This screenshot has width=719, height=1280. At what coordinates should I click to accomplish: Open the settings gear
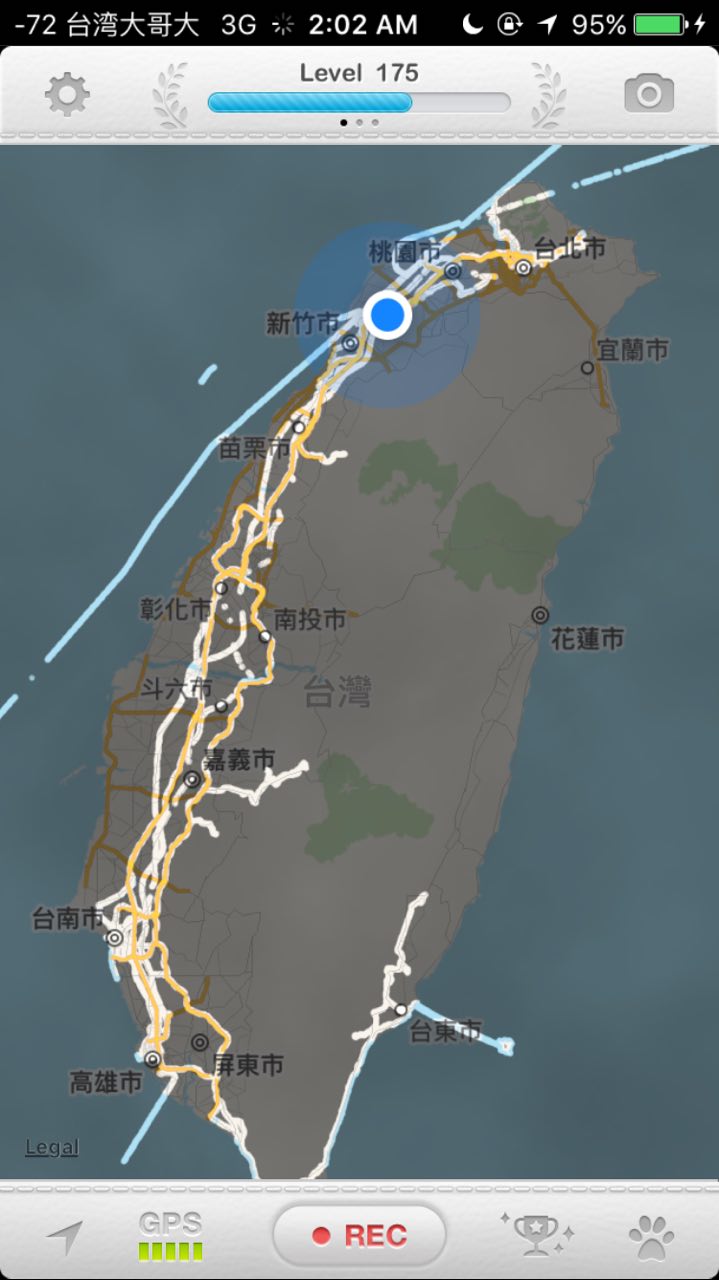click(67, 95)
